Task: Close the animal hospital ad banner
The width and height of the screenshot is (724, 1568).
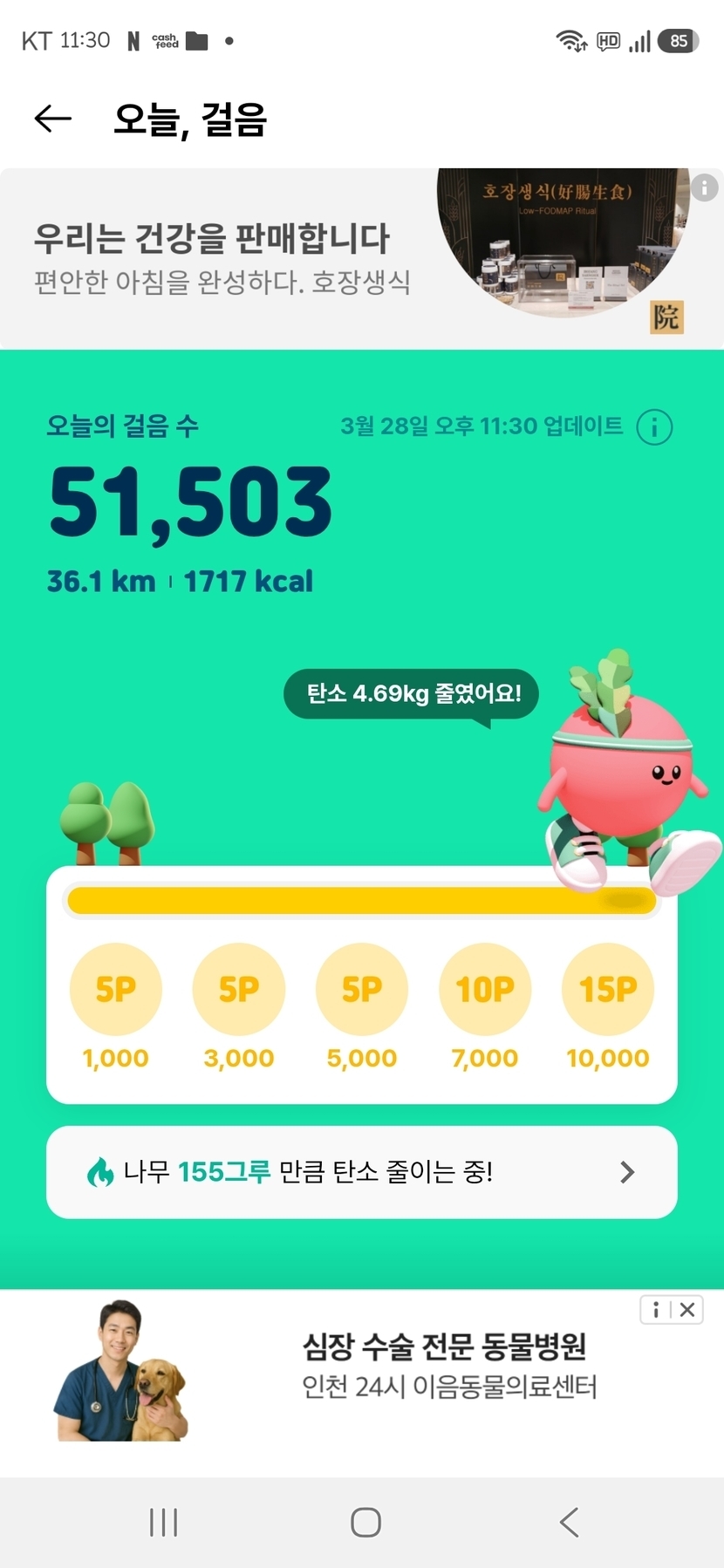Action: tap(687, 1310)
